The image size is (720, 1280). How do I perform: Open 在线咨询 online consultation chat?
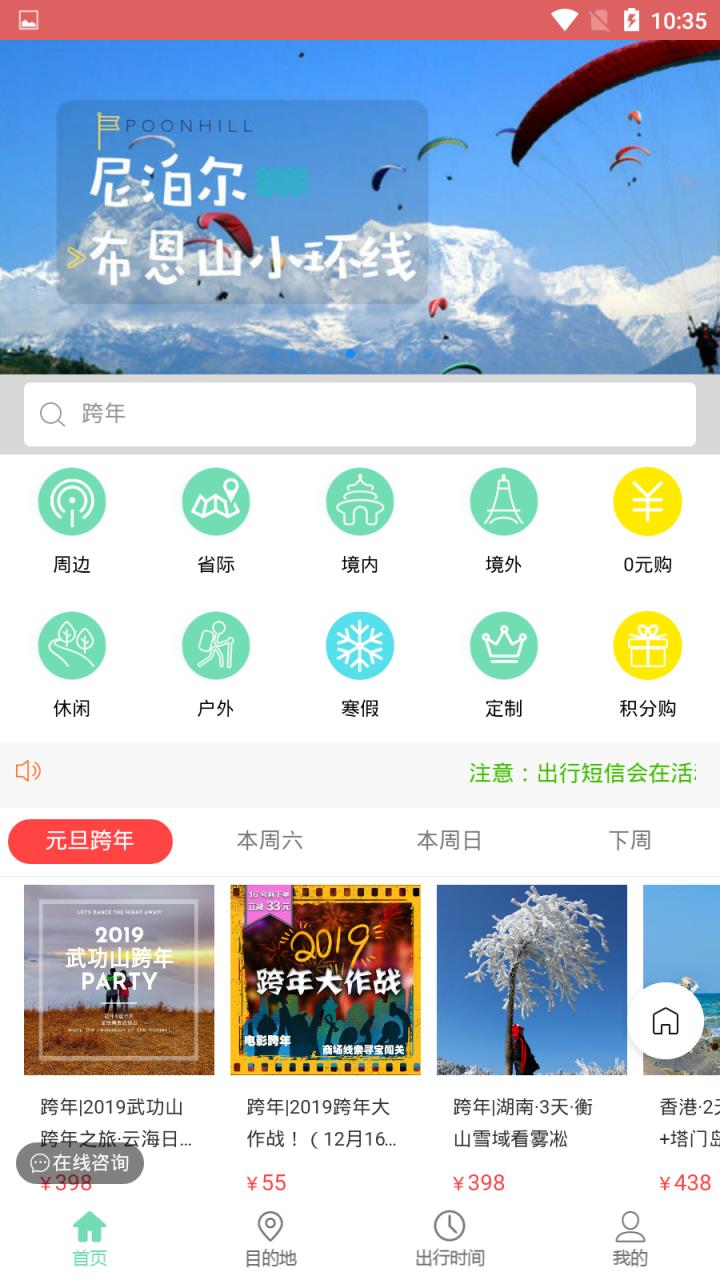click(x=80, y=1163)
